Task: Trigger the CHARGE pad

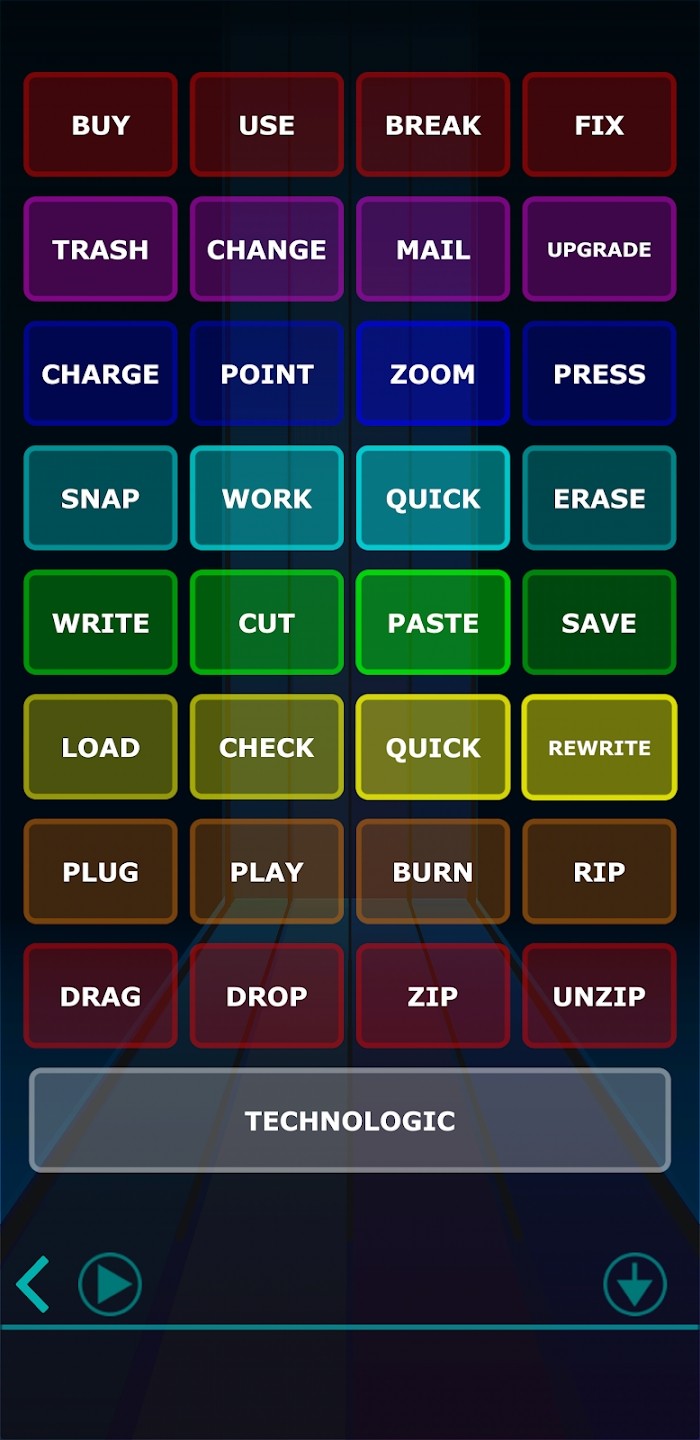Action: [x=100, y=374]
